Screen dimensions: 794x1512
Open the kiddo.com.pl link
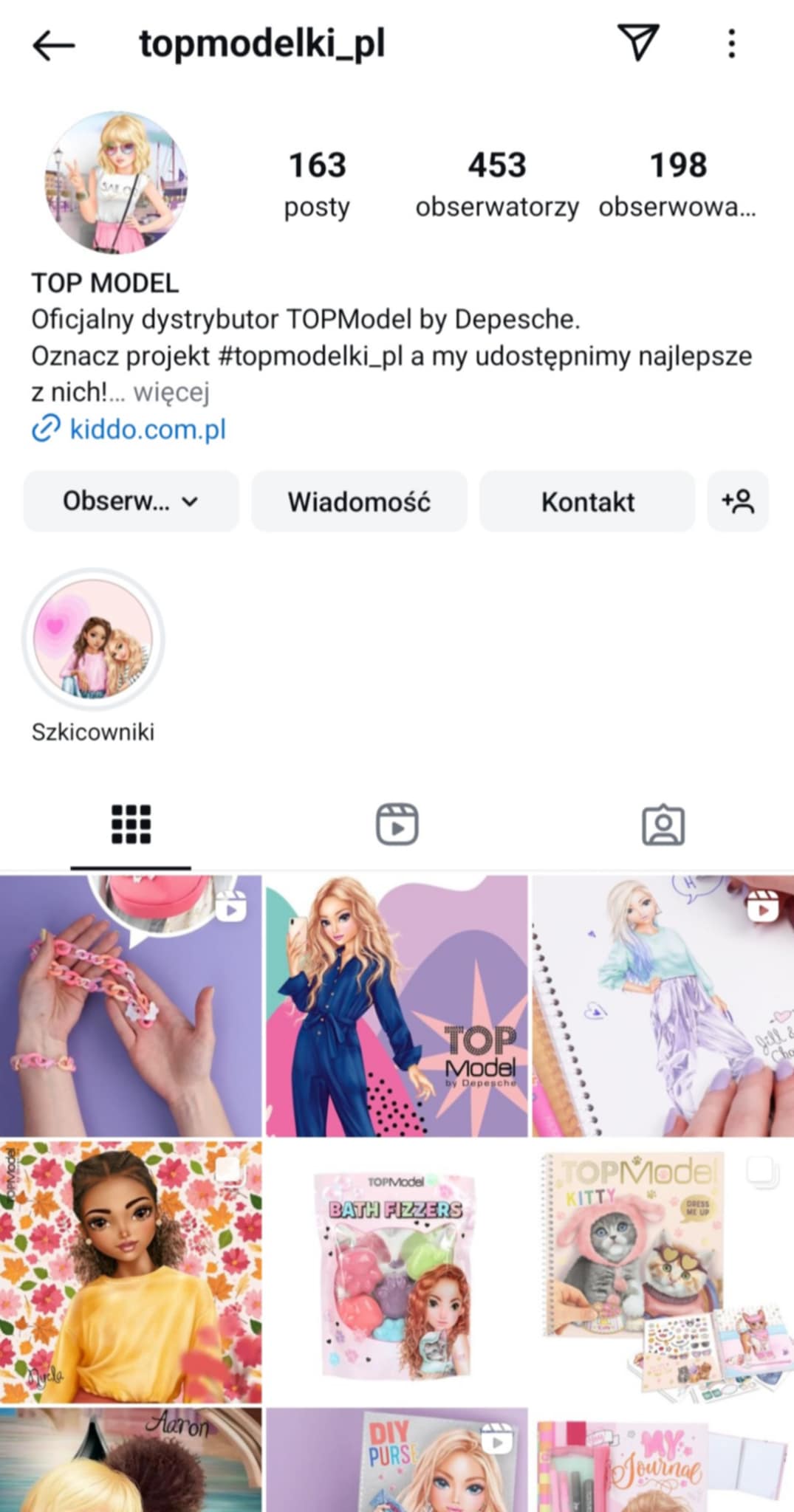[147, 429]
